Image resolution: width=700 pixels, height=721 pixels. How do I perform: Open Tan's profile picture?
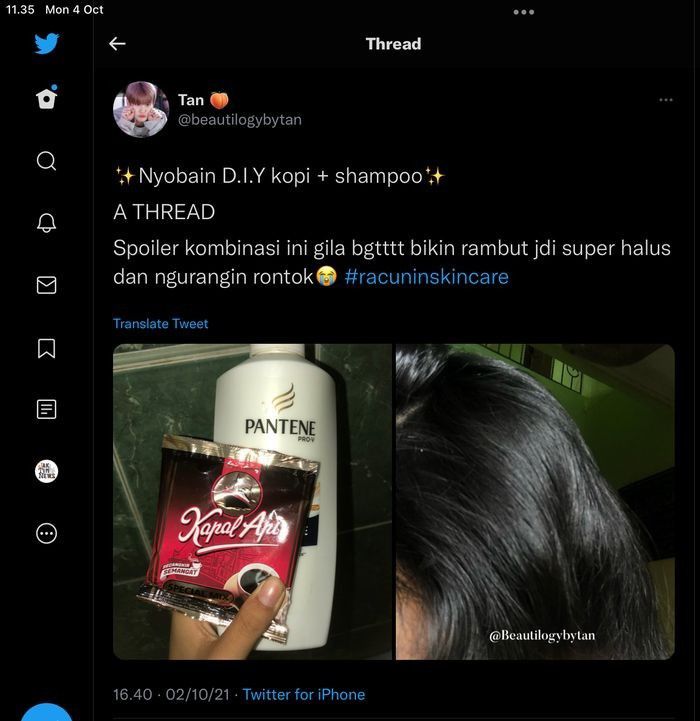pyautogui.click(x=141, y=109)
